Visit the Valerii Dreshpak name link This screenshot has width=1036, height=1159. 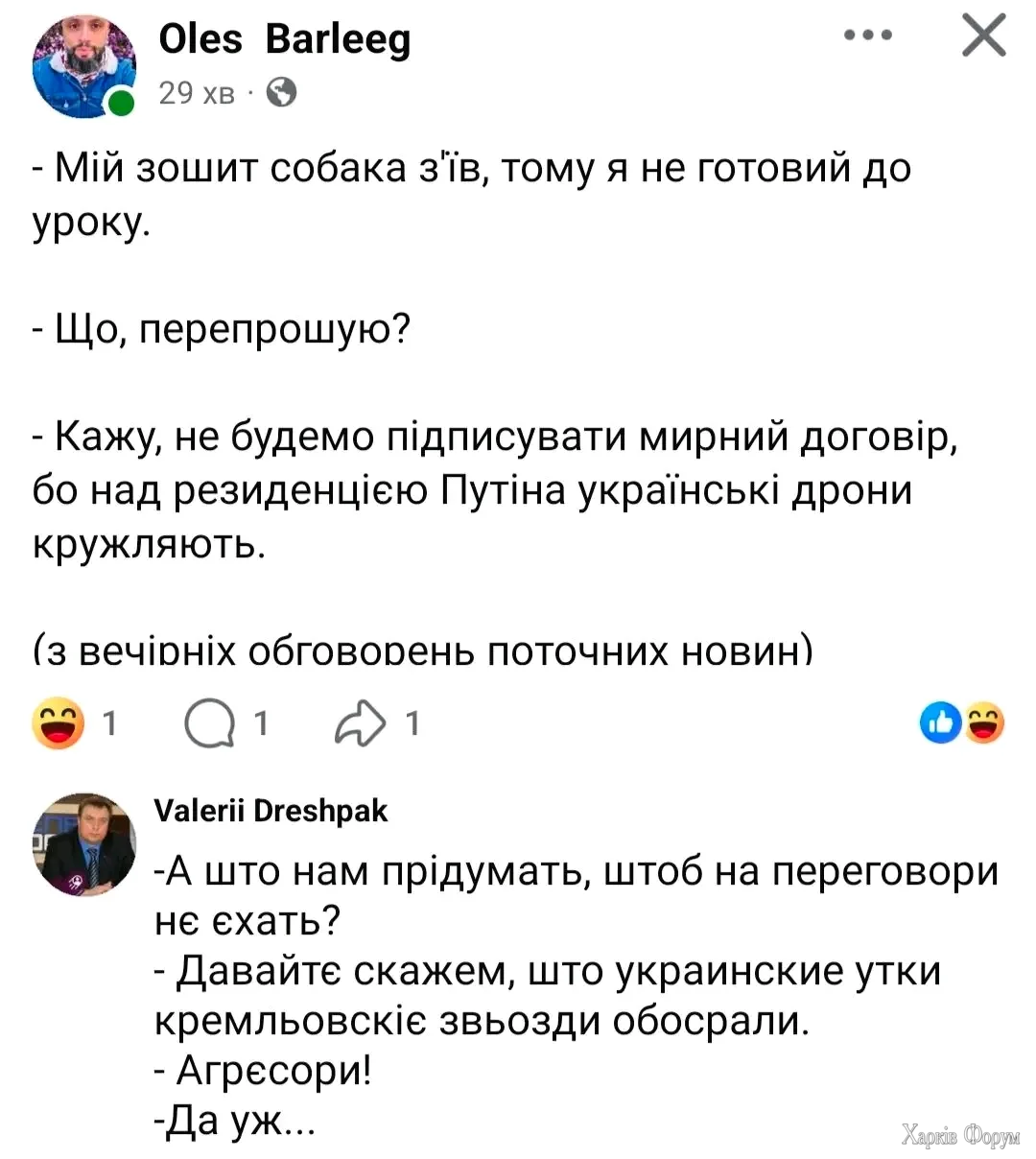[271, 811]
